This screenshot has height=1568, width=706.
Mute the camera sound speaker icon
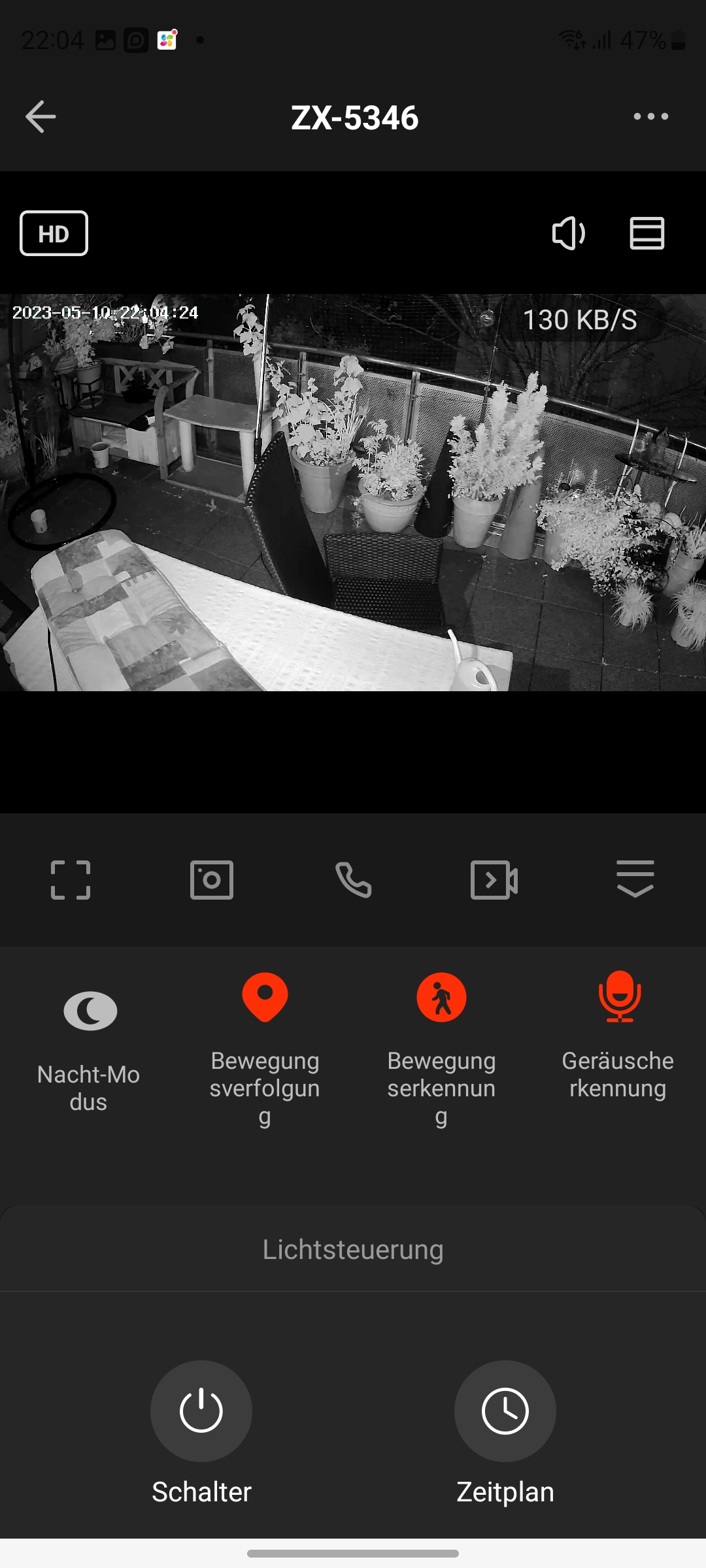click(568, 233)
